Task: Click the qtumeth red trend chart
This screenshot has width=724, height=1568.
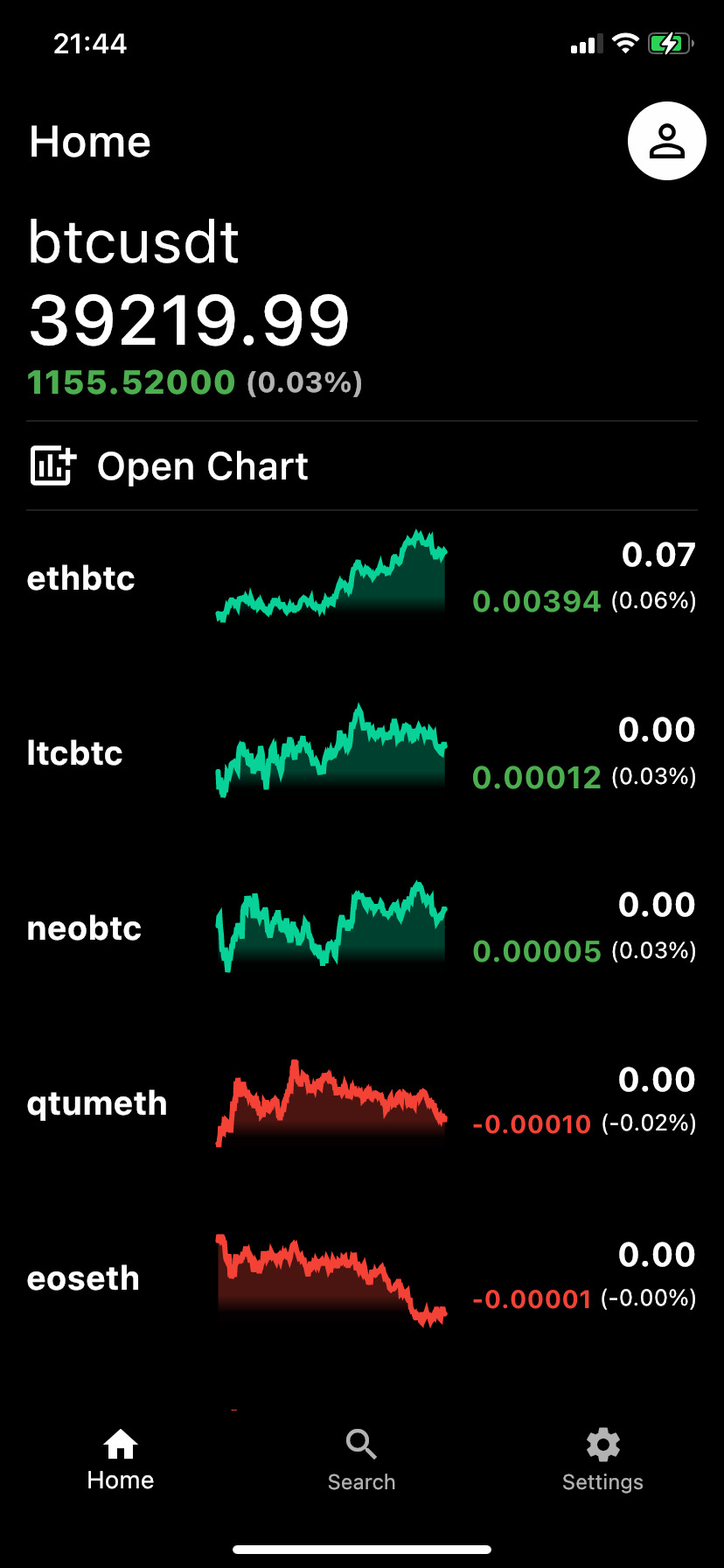Action: (x=331, y=1101)
